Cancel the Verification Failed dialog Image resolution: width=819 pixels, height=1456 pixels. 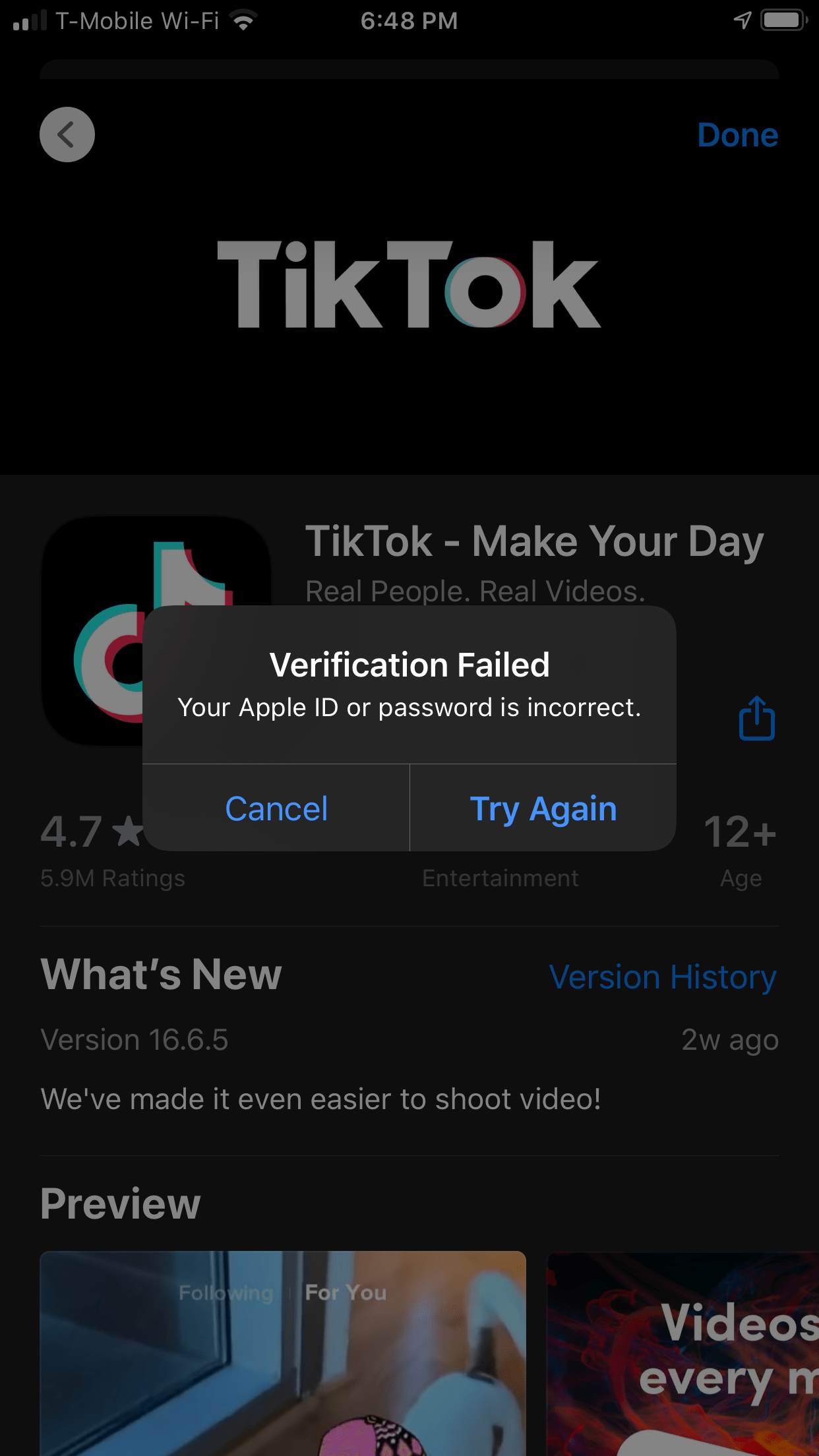coord(276,808)
